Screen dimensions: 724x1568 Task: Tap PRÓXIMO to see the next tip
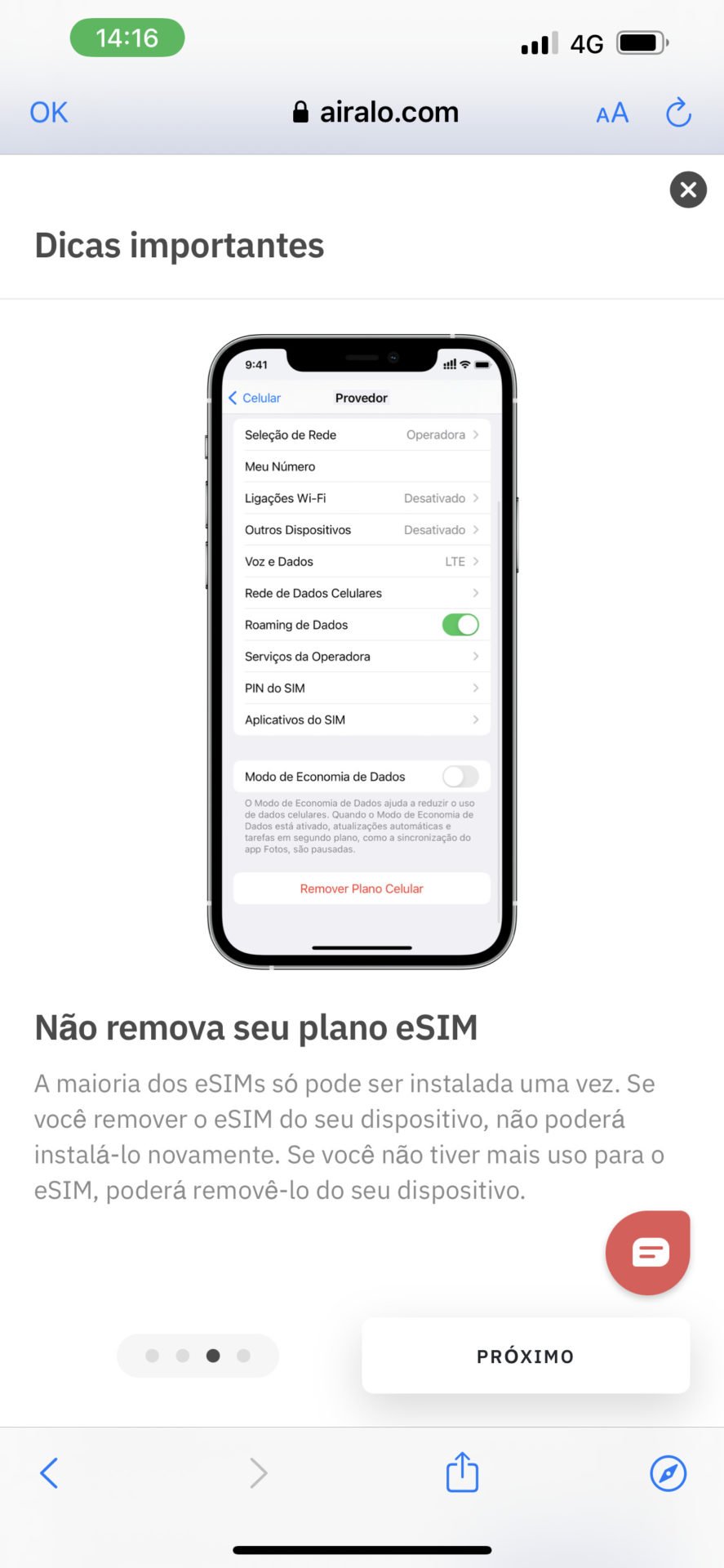526,1356
